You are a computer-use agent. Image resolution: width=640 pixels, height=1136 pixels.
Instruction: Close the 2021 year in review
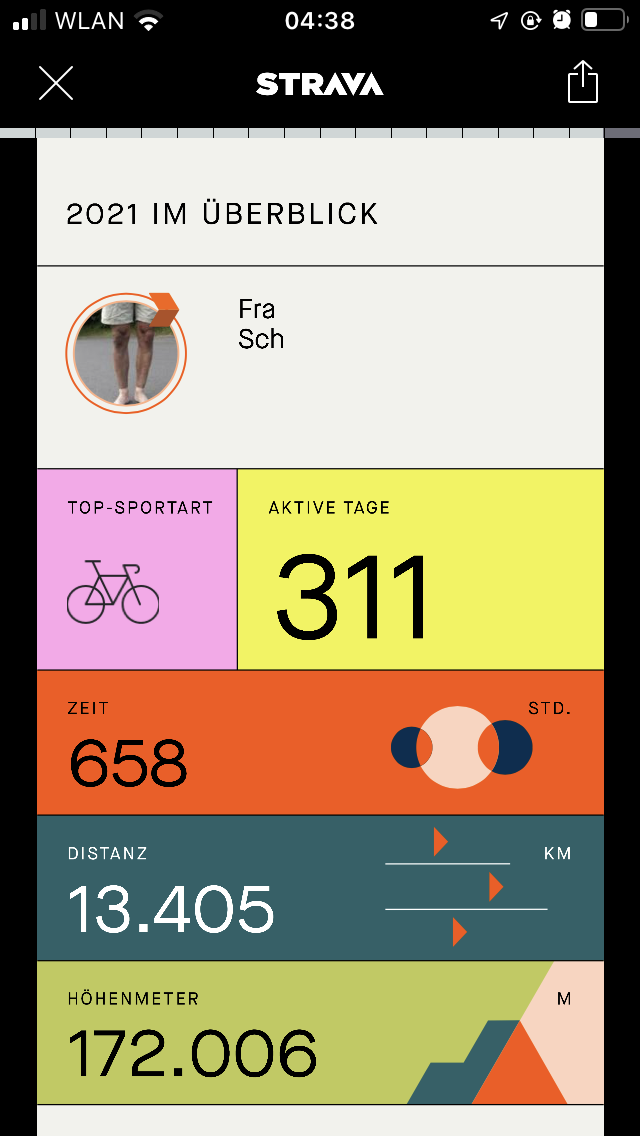coord(56,83)
